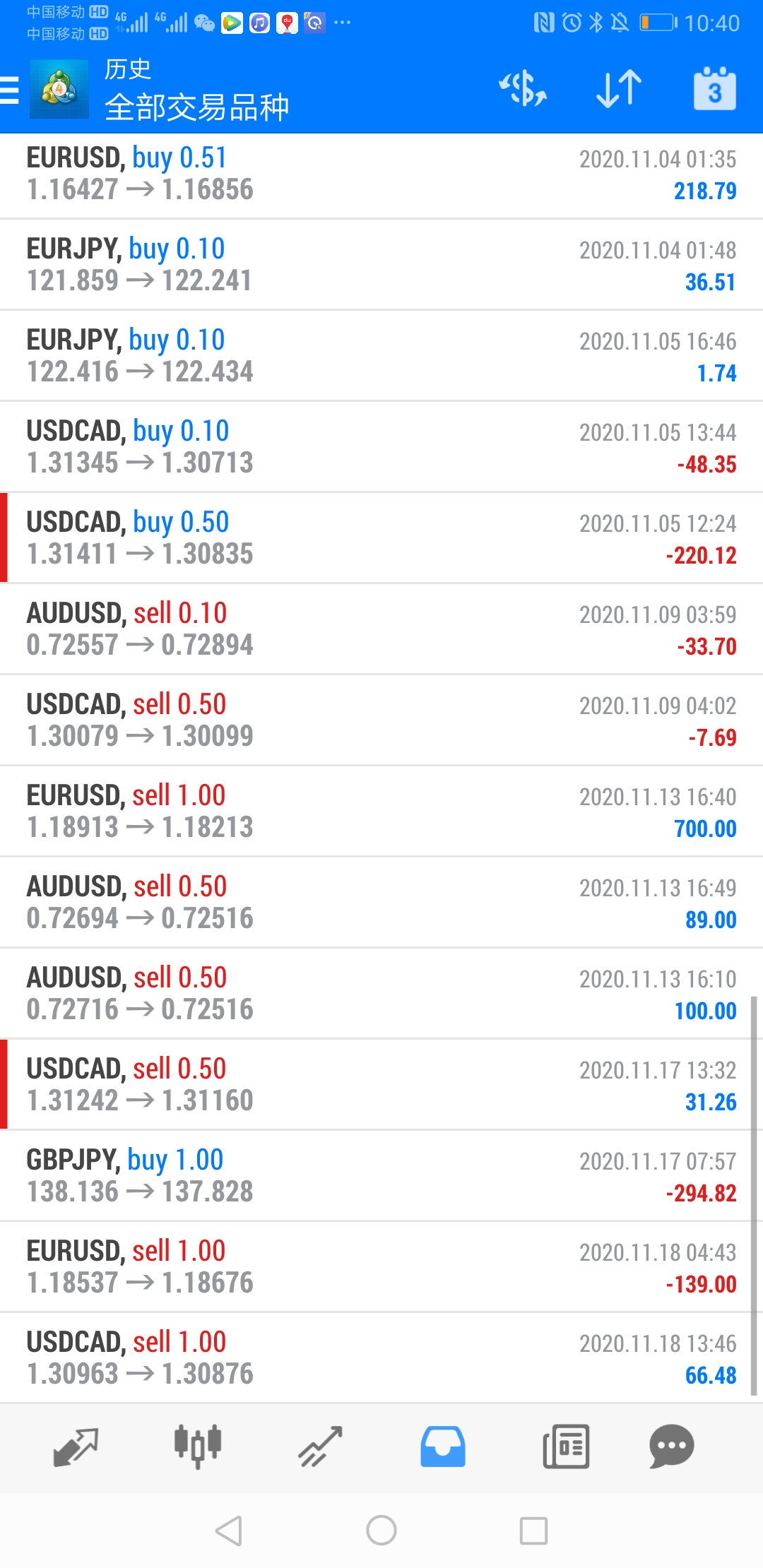Open the hamburger drawer menu

click(10, 90)
